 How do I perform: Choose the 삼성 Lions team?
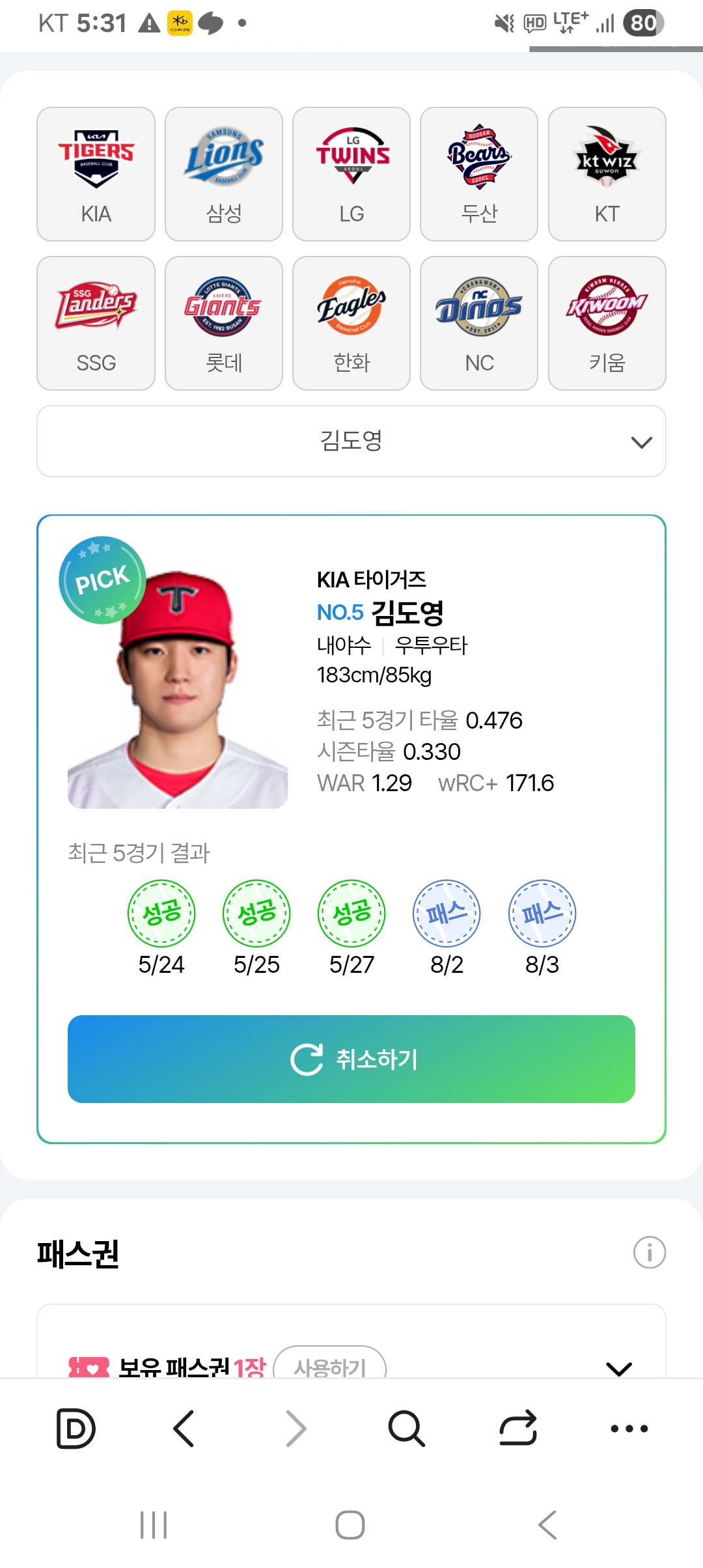point(223,174)
